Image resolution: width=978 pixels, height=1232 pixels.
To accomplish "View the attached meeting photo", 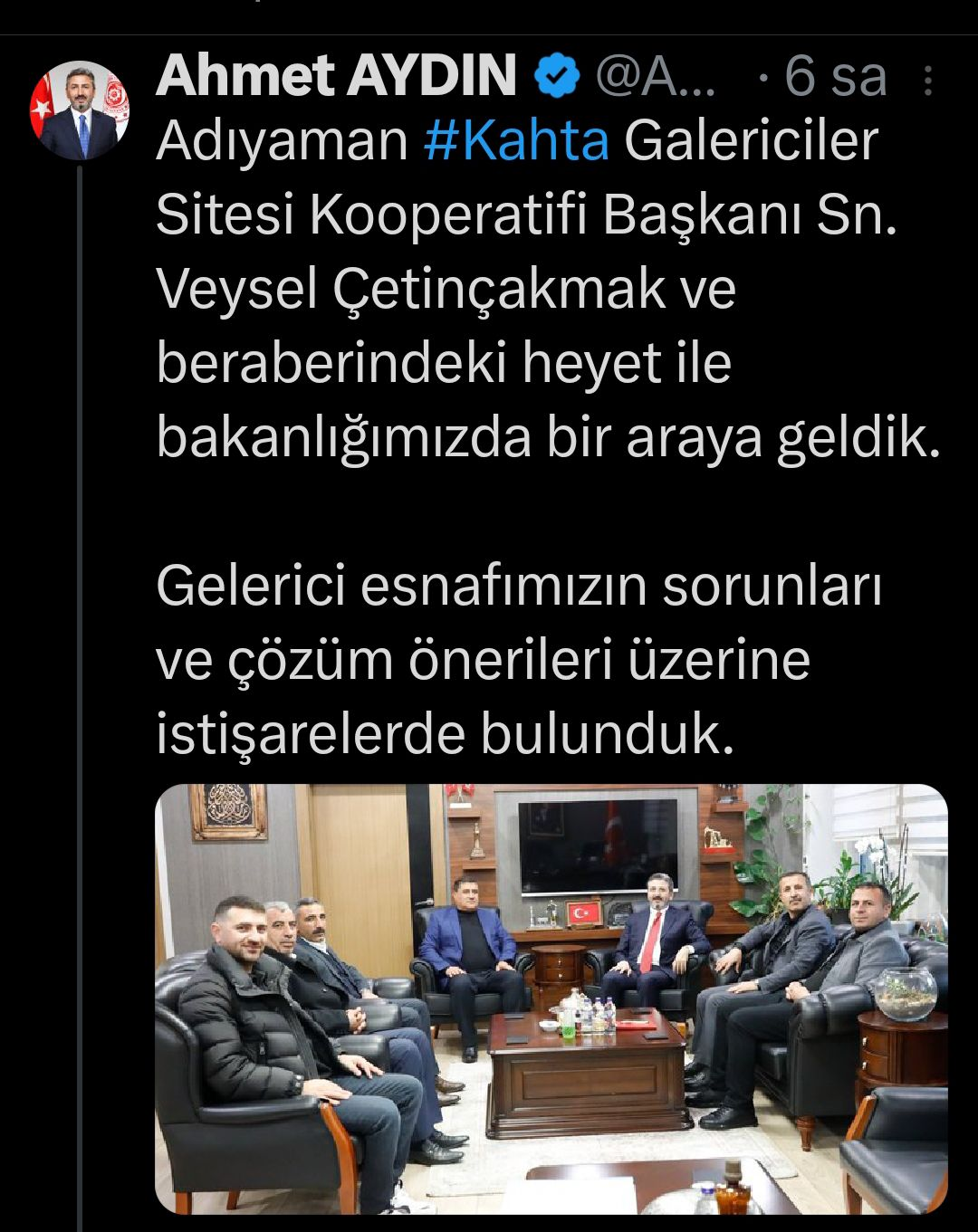I will click(x=551, y=998).
